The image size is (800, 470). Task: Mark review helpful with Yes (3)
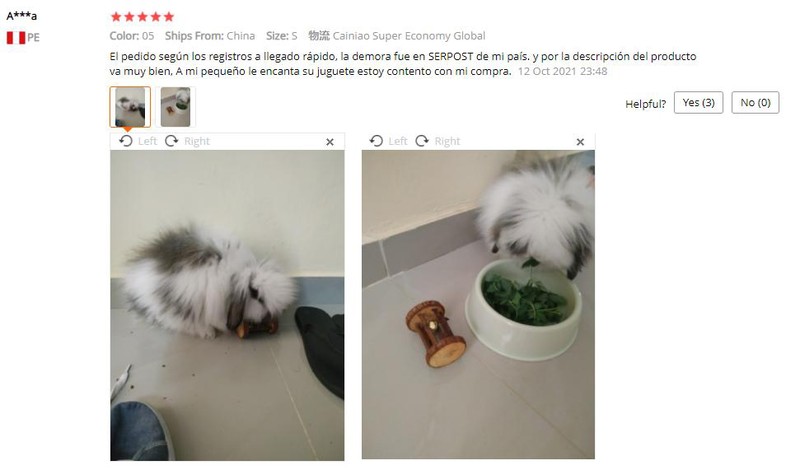[x=698, y=103]
